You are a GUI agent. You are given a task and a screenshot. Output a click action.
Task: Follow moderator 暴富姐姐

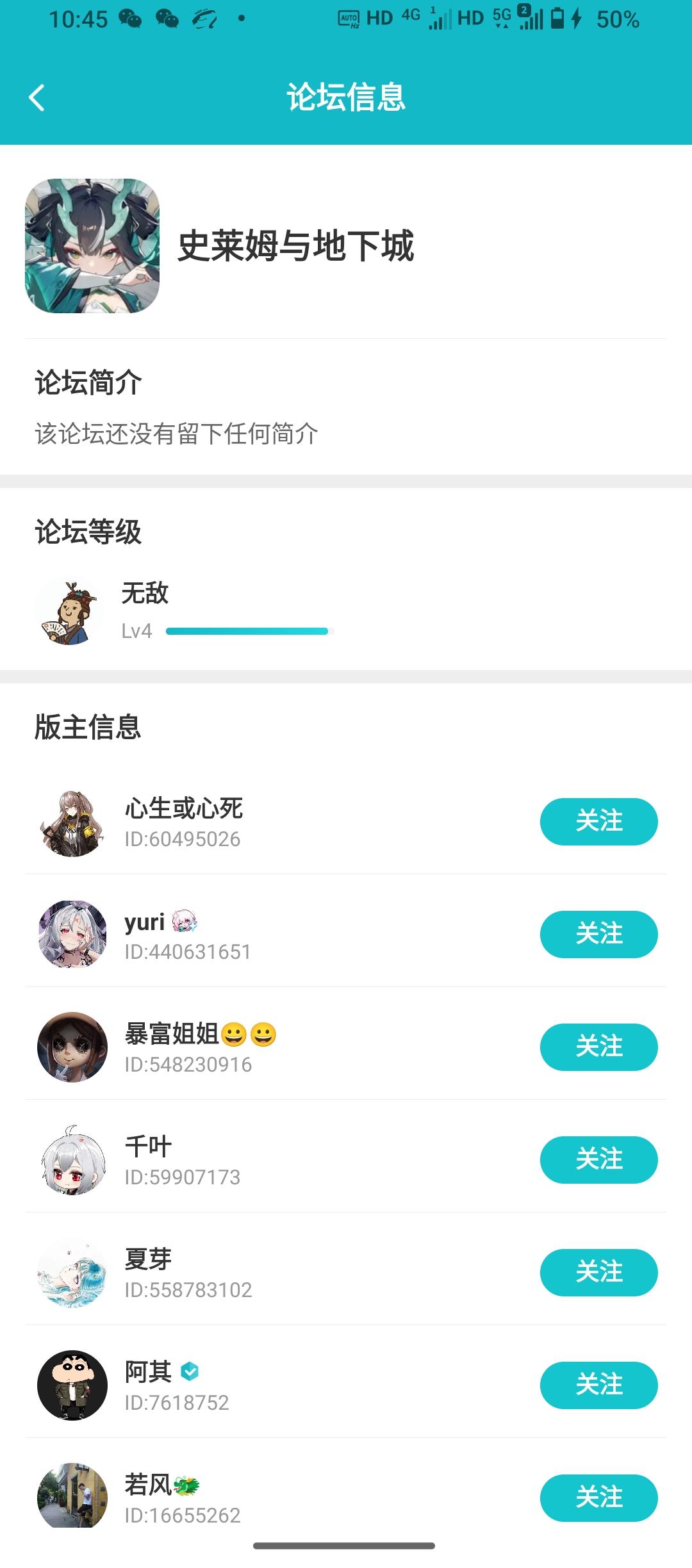[598, 1047]
